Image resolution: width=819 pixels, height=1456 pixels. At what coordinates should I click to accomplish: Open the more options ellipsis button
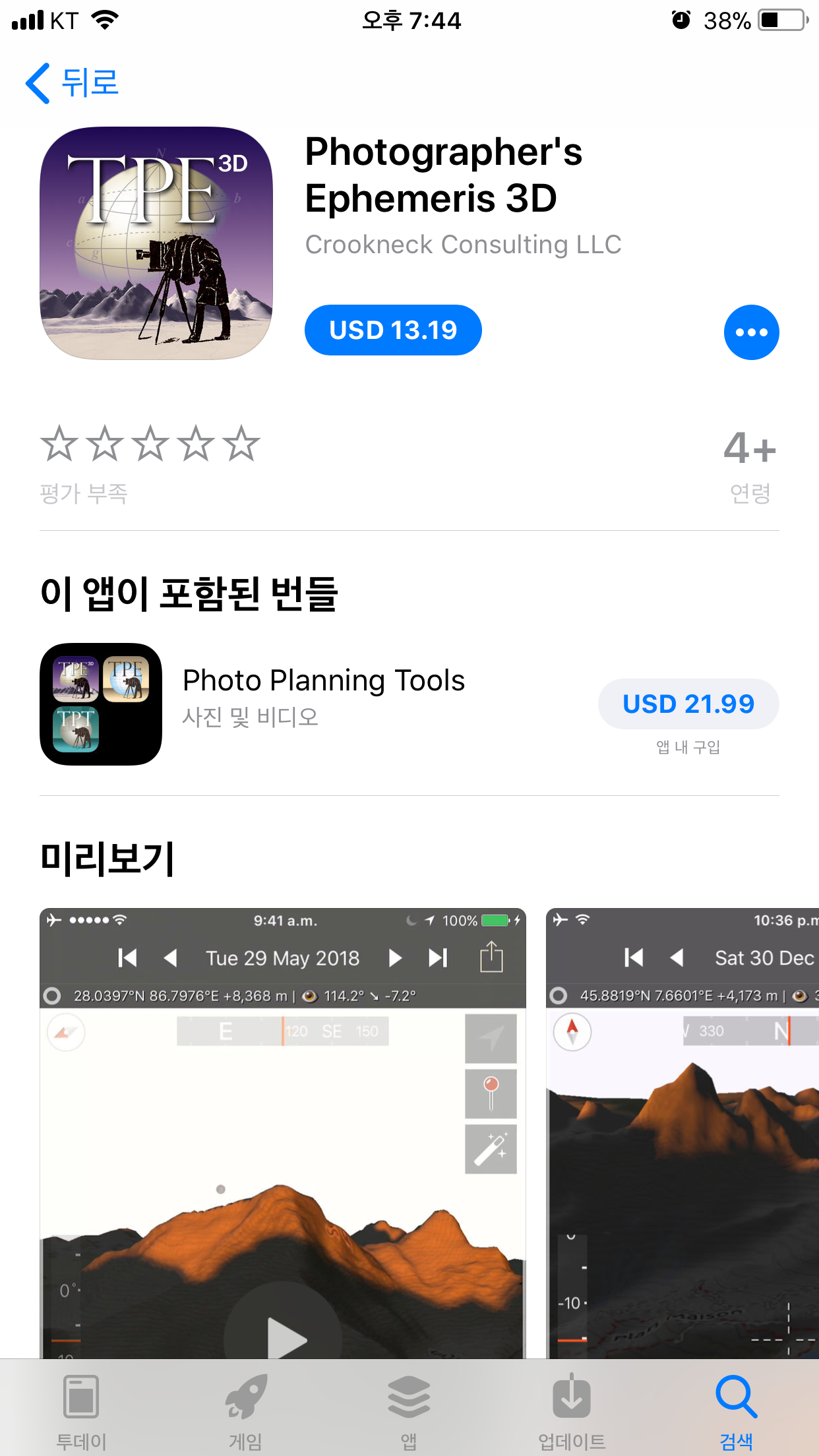(751, 332)
